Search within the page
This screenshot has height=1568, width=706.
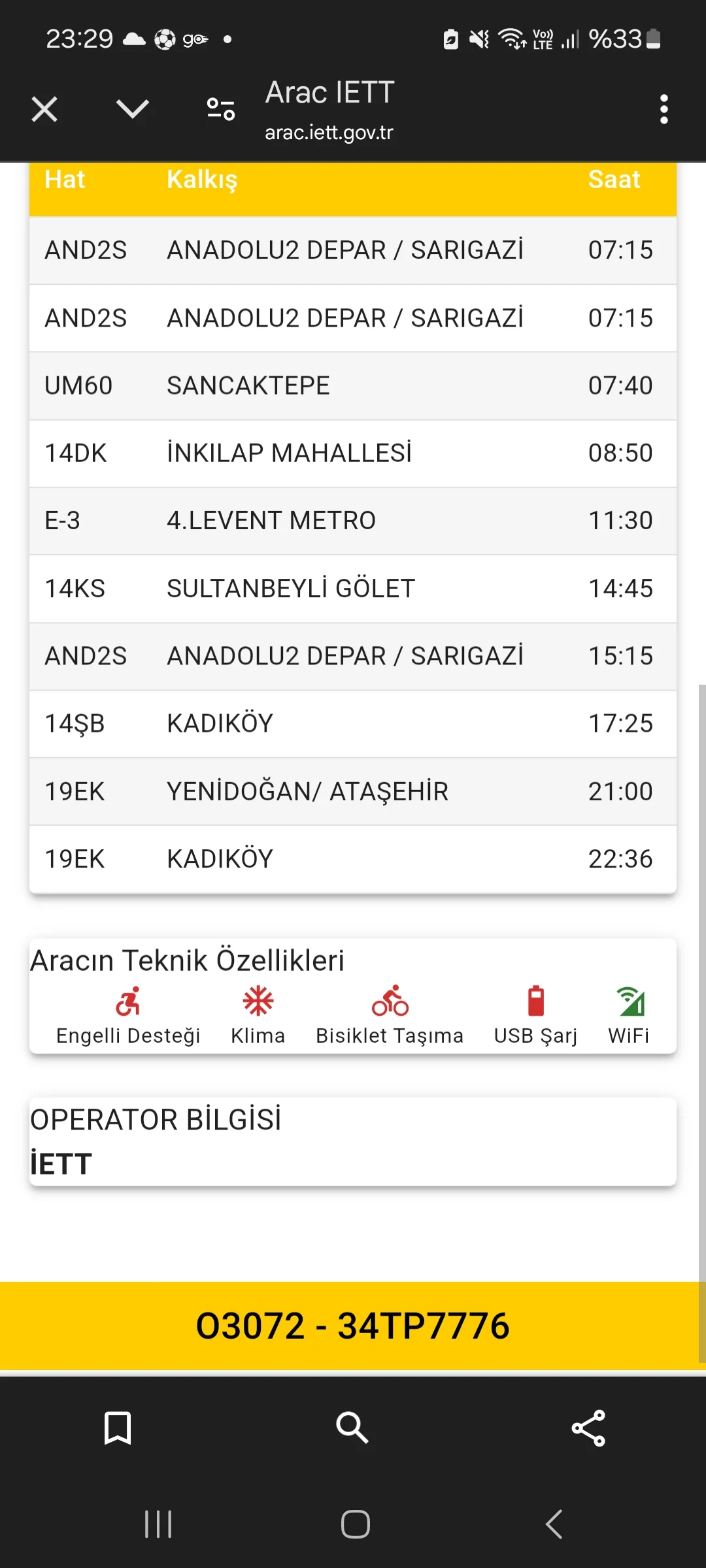pos(352,1428)
